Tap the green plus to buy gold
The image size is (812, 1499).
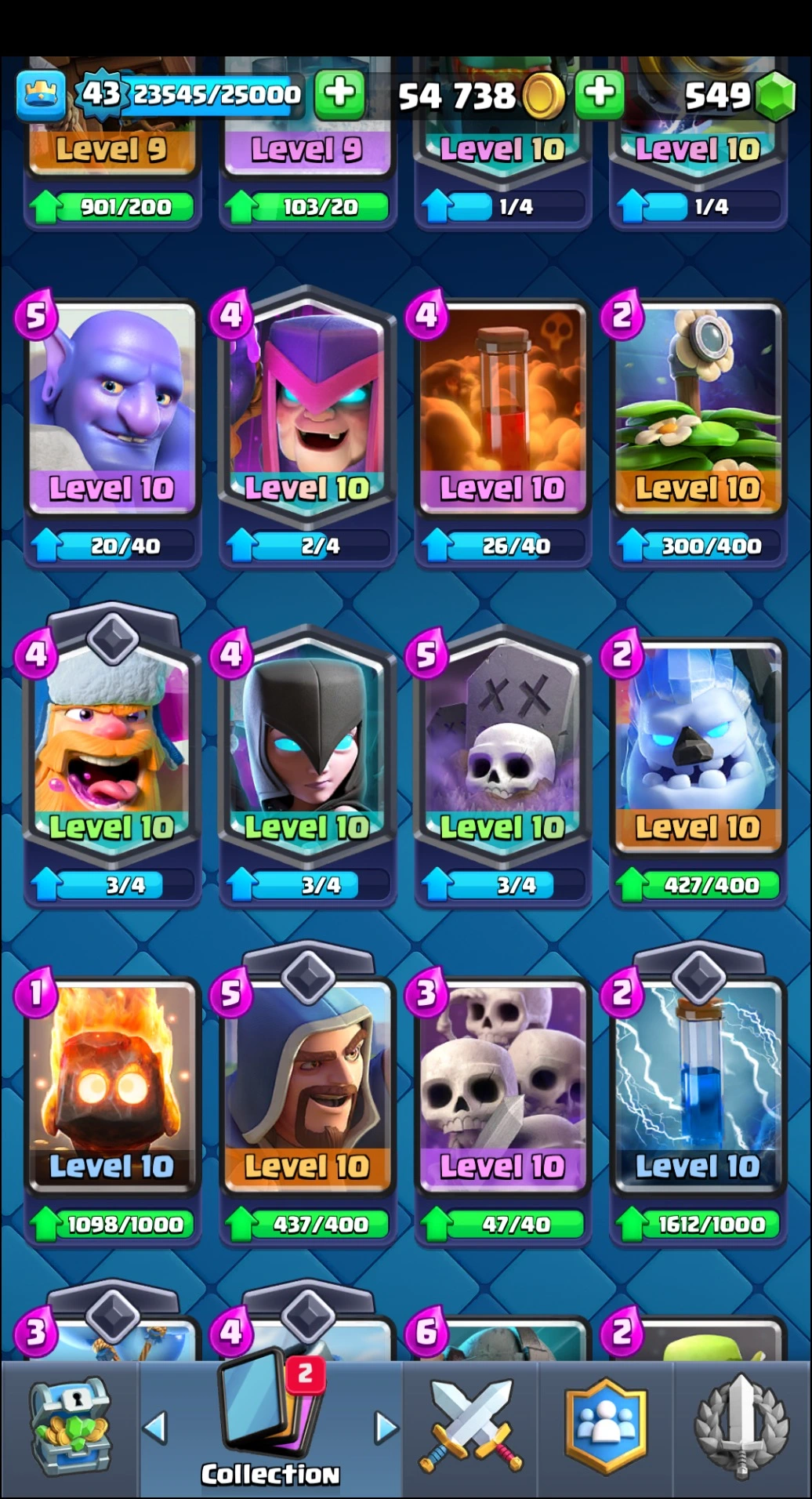click(600, 94)
